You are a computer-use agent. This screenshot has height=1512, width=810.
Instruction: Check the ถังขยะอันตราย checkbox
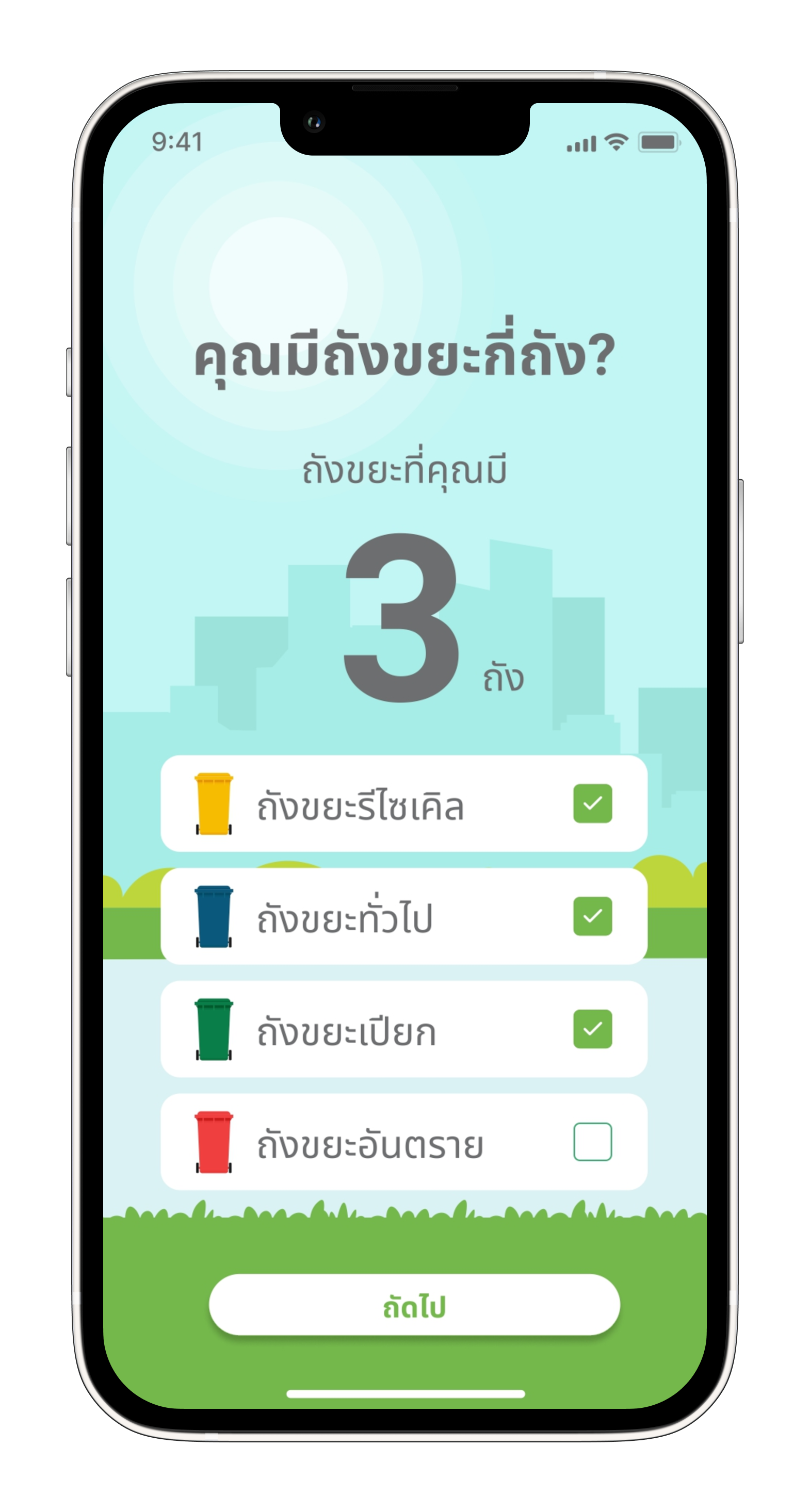click(592, 1141)
